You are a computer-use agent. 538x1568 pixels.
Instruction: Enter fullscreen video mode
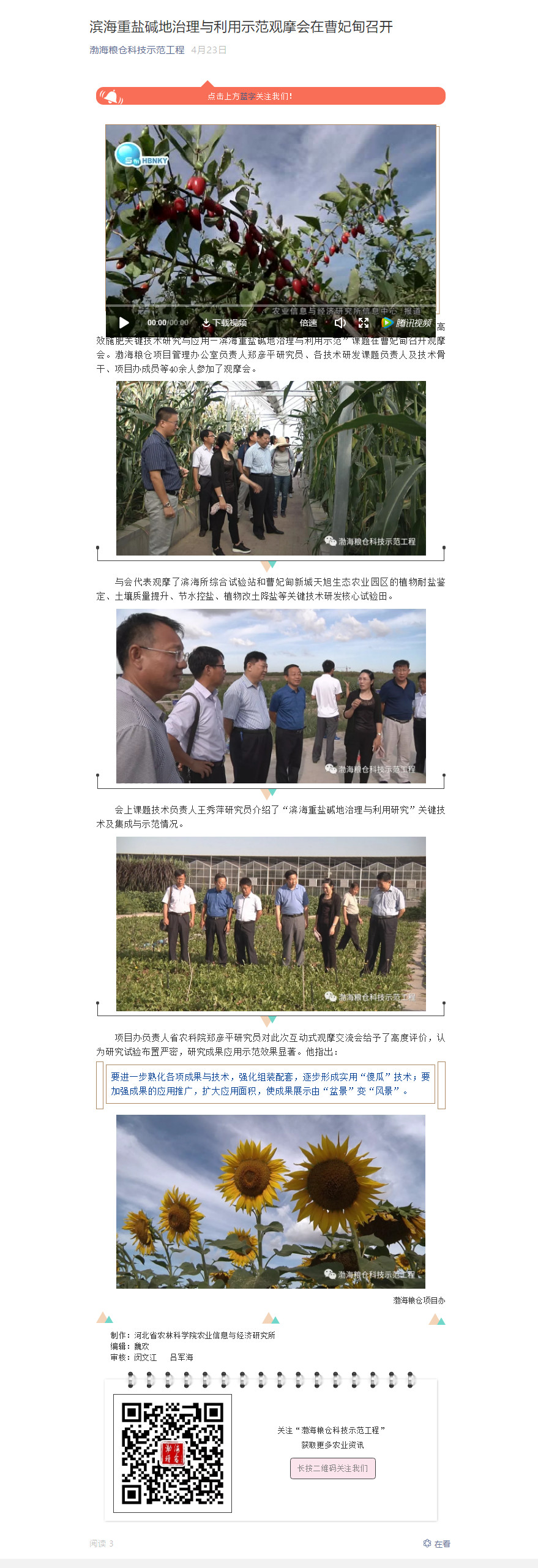pos(364,323)
